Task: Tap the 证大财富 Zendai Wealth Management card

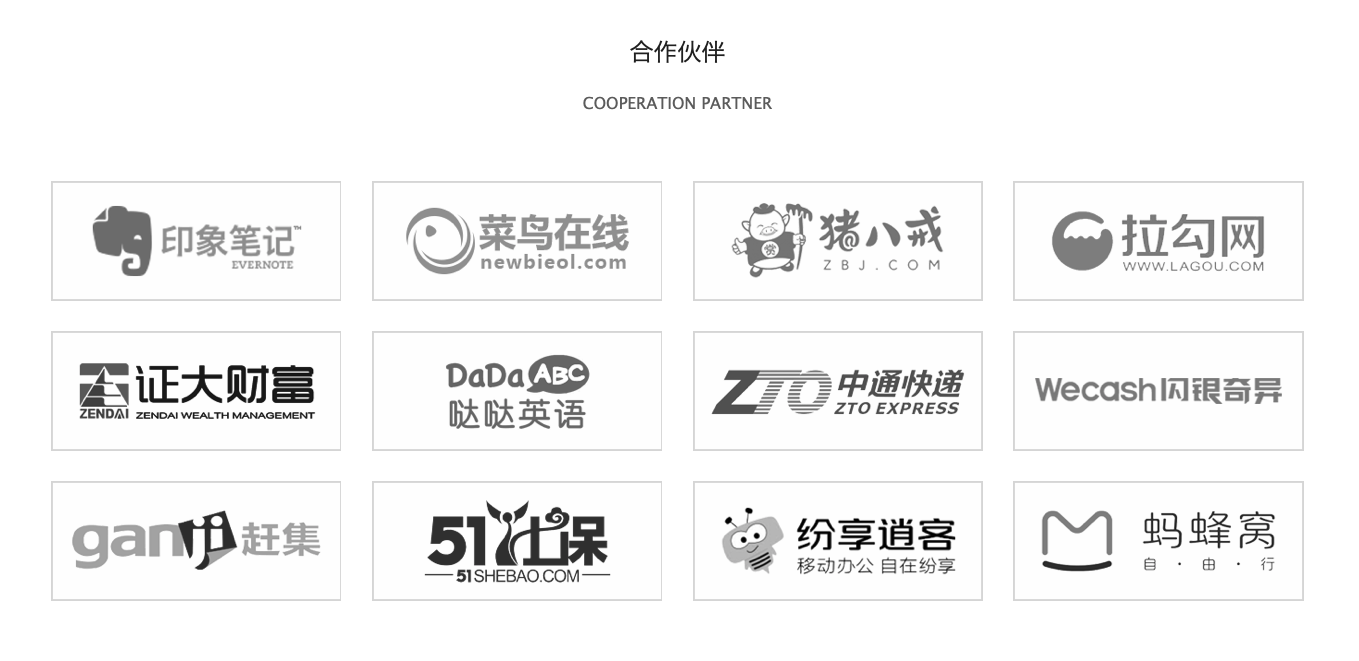Action: pos(196,391)
